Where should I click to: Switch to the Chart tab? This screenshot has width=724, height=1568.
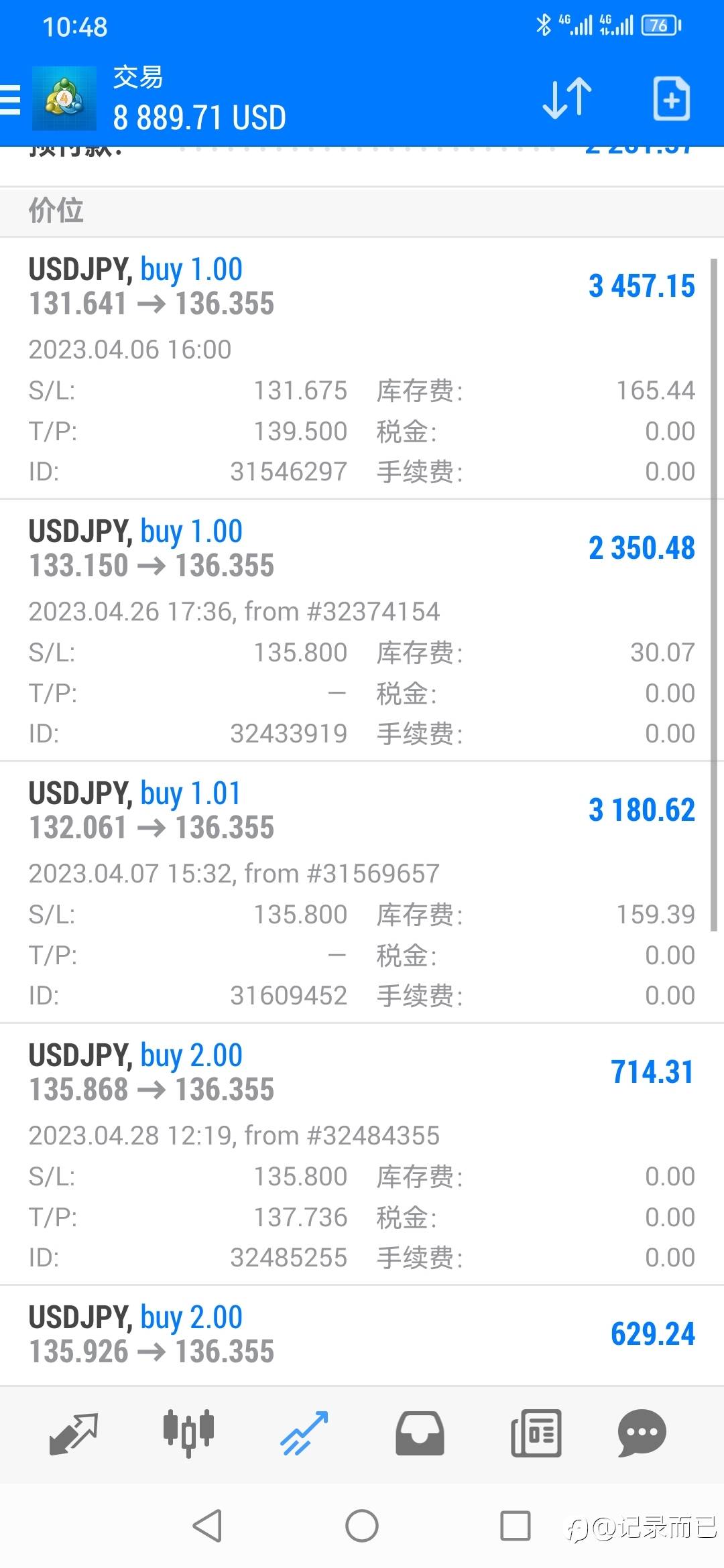click(189, 1433)
